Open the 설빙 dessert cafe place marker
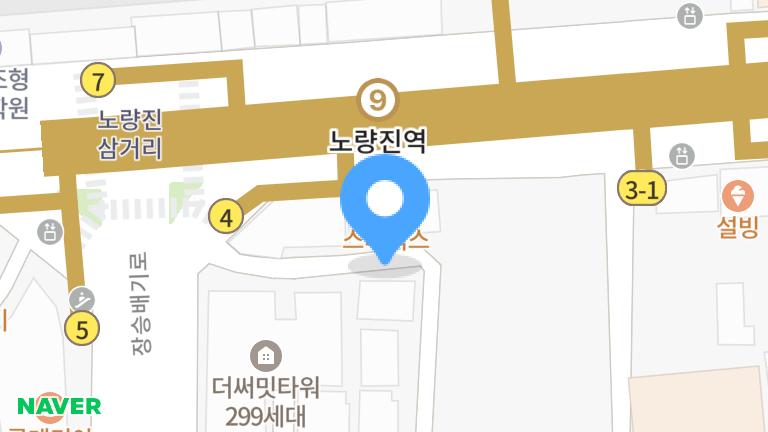 pos(738,194)
